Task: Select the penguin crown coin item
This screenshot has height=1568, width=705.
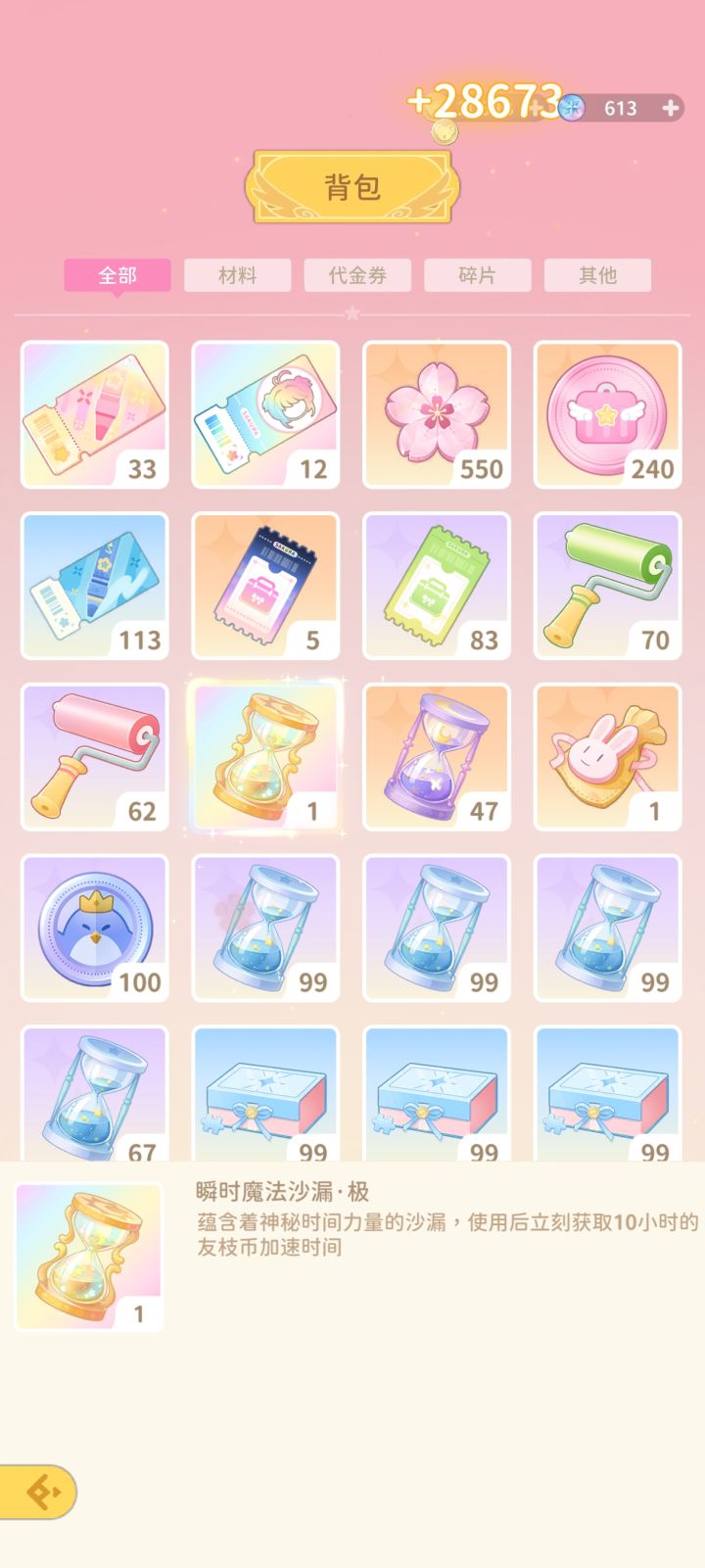Action: coord(94,927)
